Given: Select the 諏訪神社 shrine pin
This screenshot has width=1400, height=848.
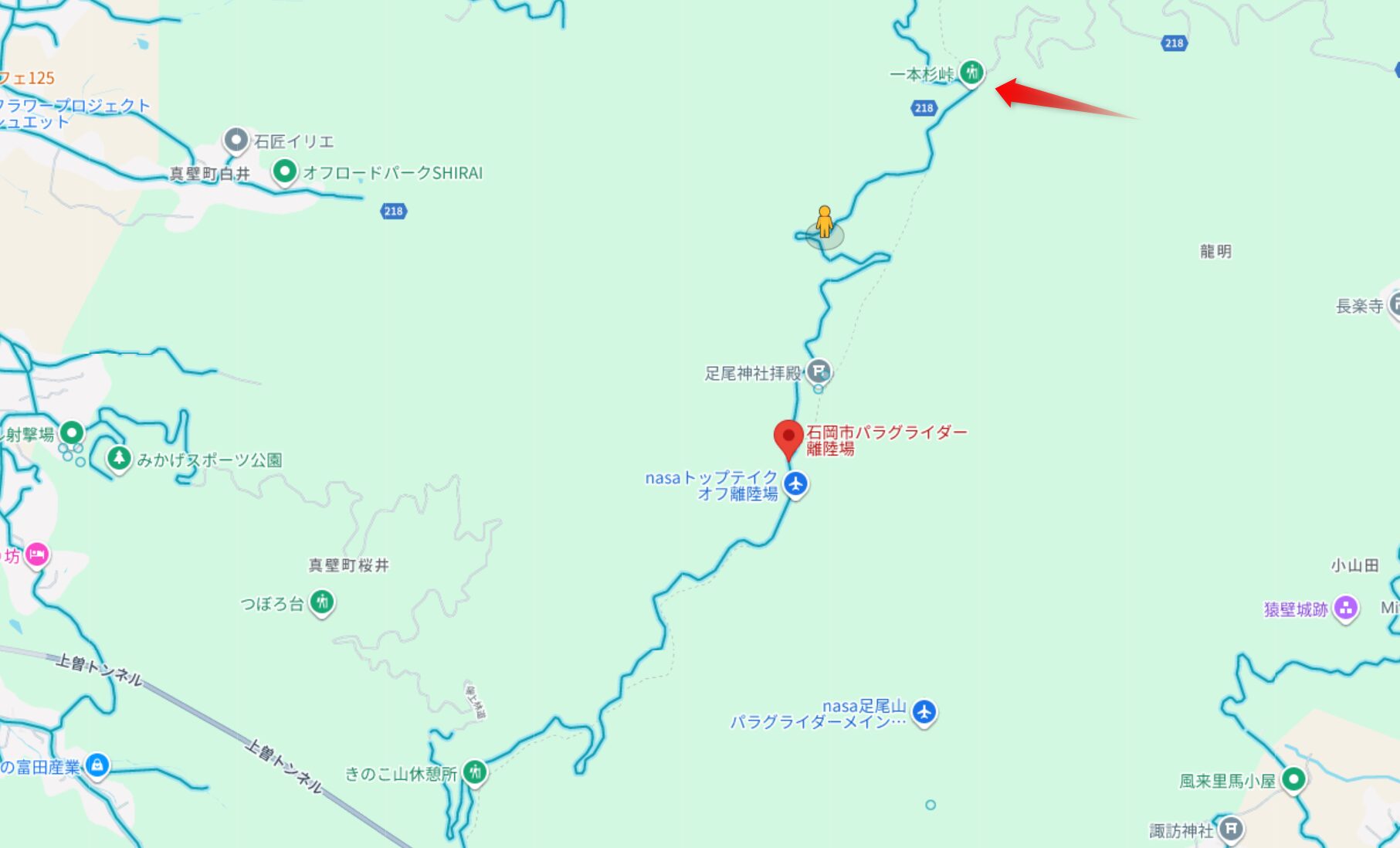Looking at the screenshot, I should (1231, 829).
